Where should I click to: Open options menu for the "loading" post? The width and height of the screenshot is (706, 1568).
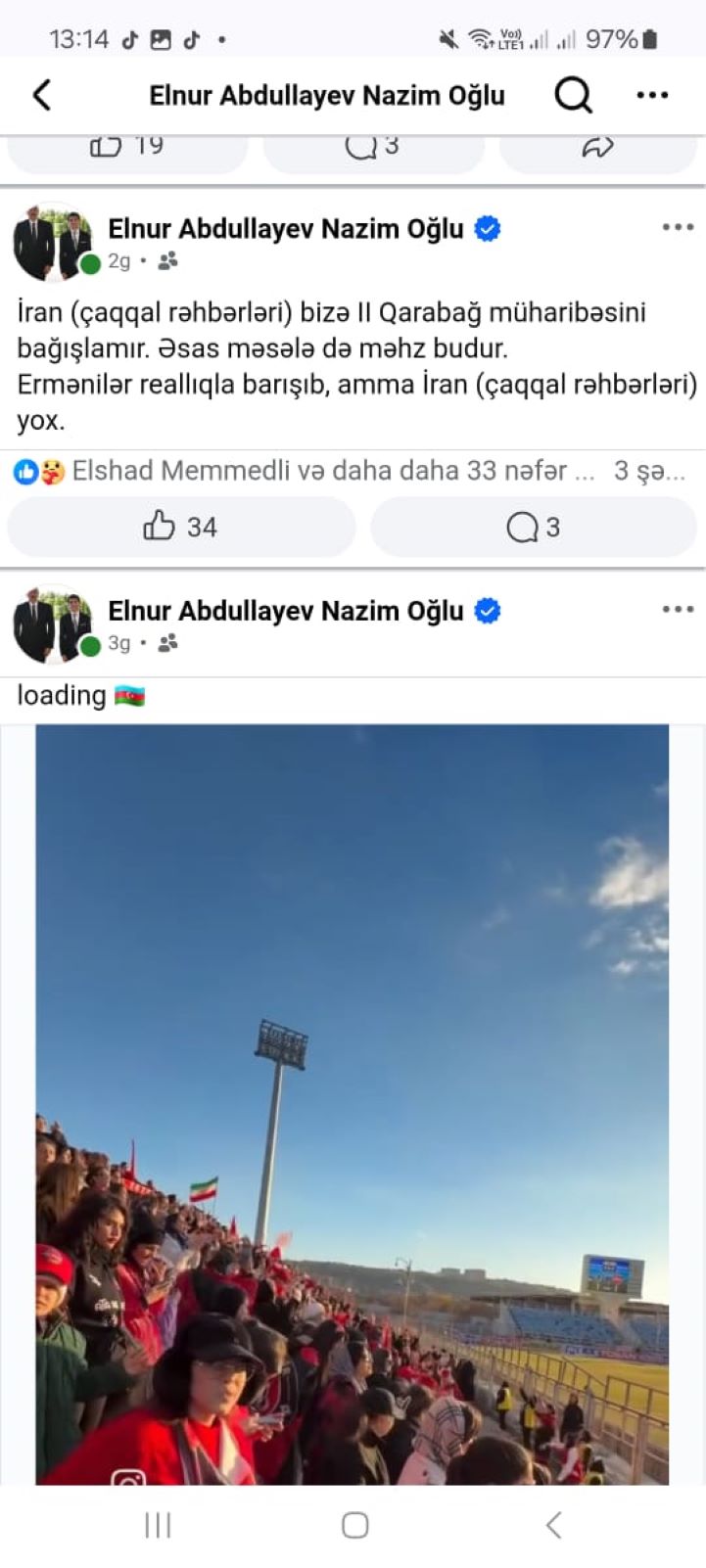click(678, 609)
